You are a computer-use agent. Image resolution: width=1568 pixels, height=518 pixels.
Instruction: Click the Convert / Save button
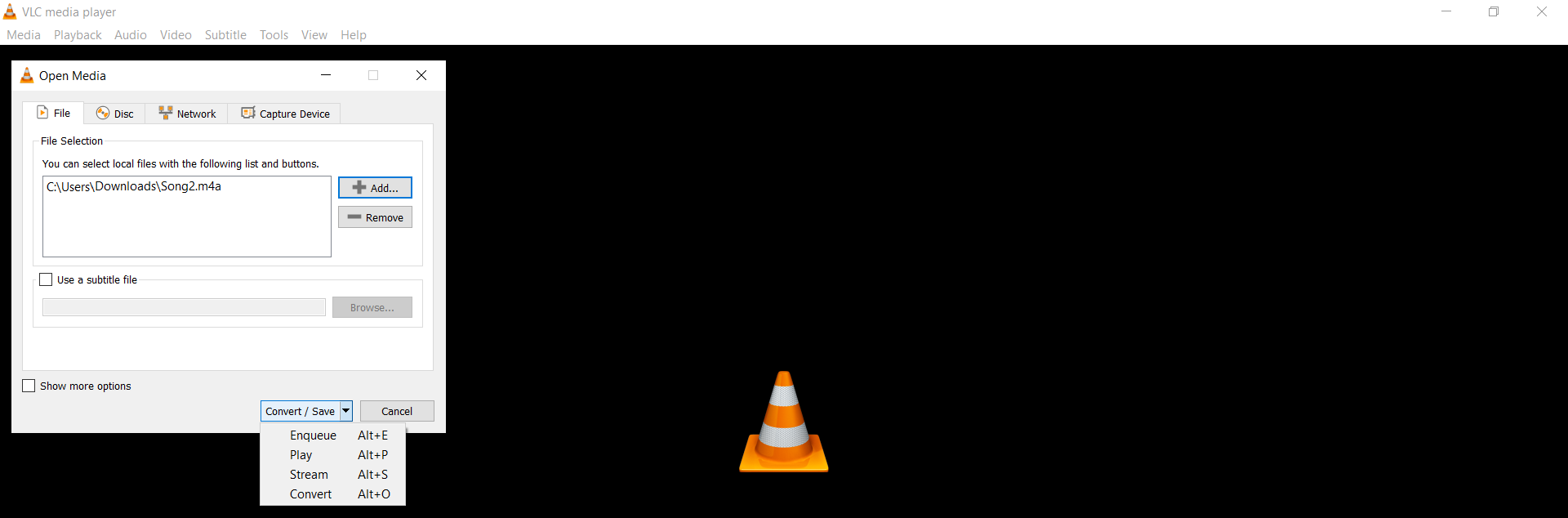(x=300, y=411)
